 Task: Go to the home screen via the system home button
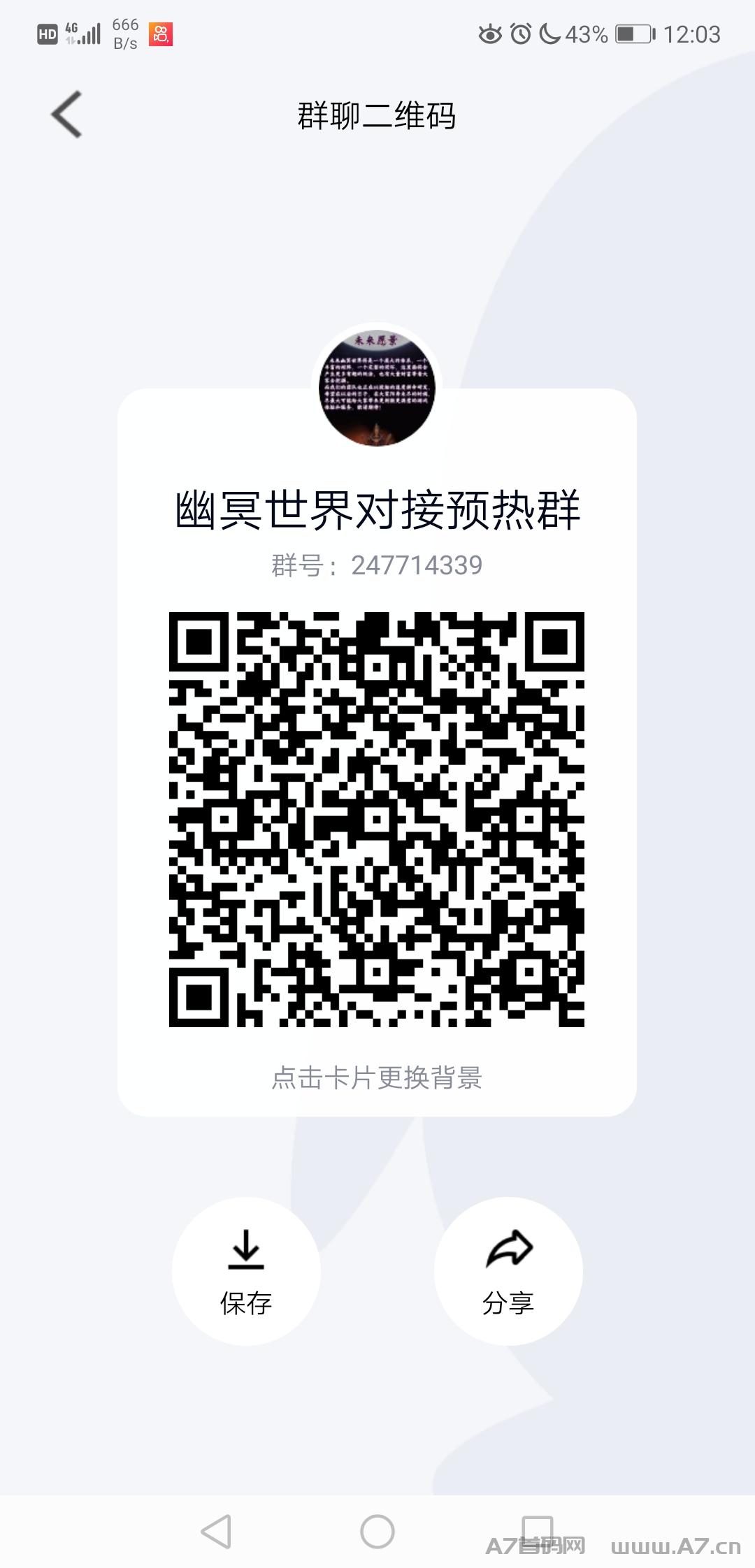(377, 1532)
